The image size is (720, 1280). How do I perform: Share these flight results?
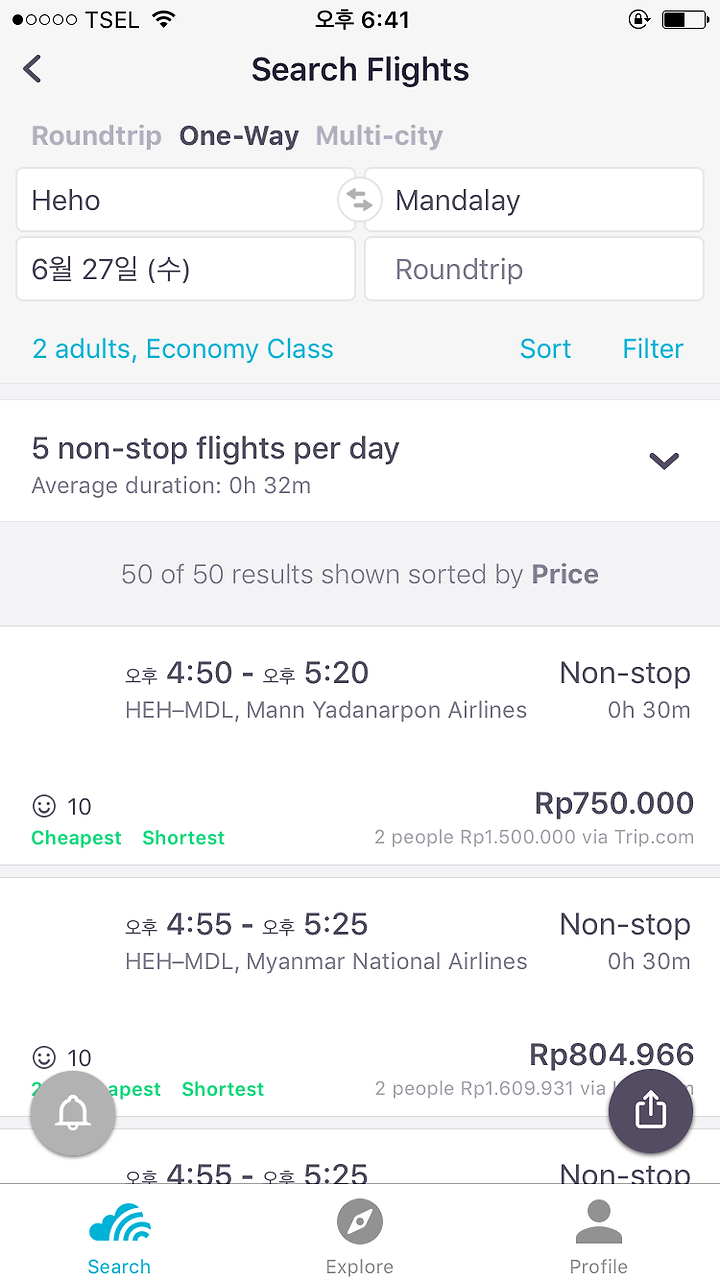click(x=651, y=1111)
